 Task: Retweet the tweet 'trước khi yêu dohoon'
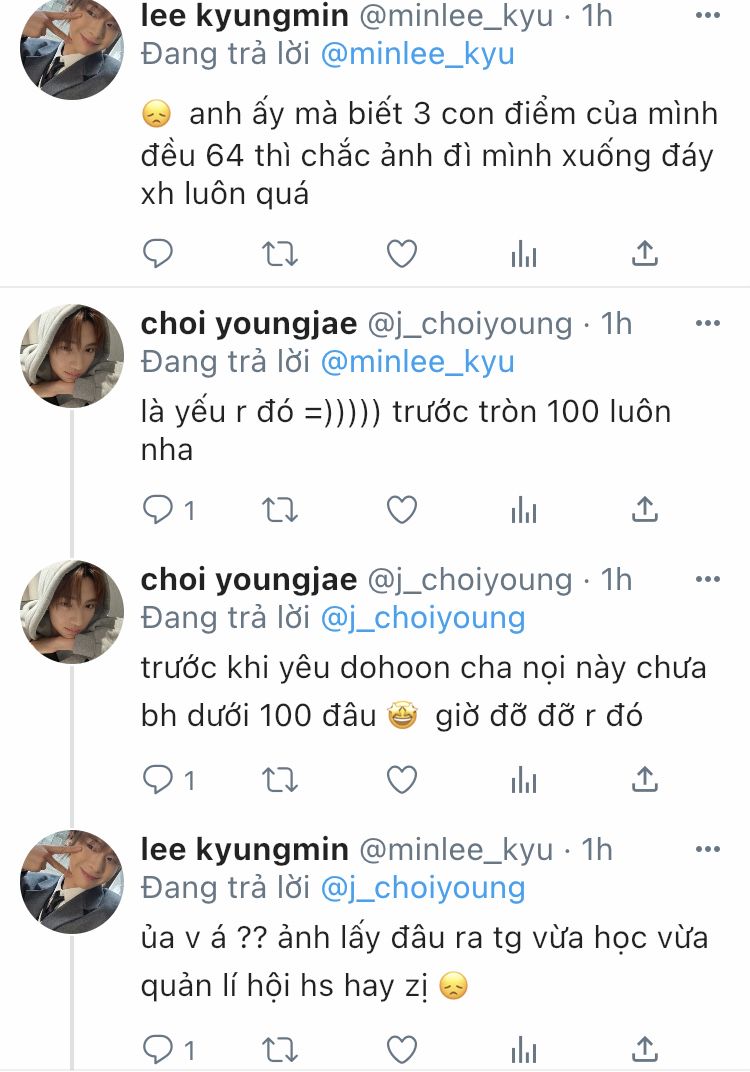pyautogui.click(x=280, y=778)
